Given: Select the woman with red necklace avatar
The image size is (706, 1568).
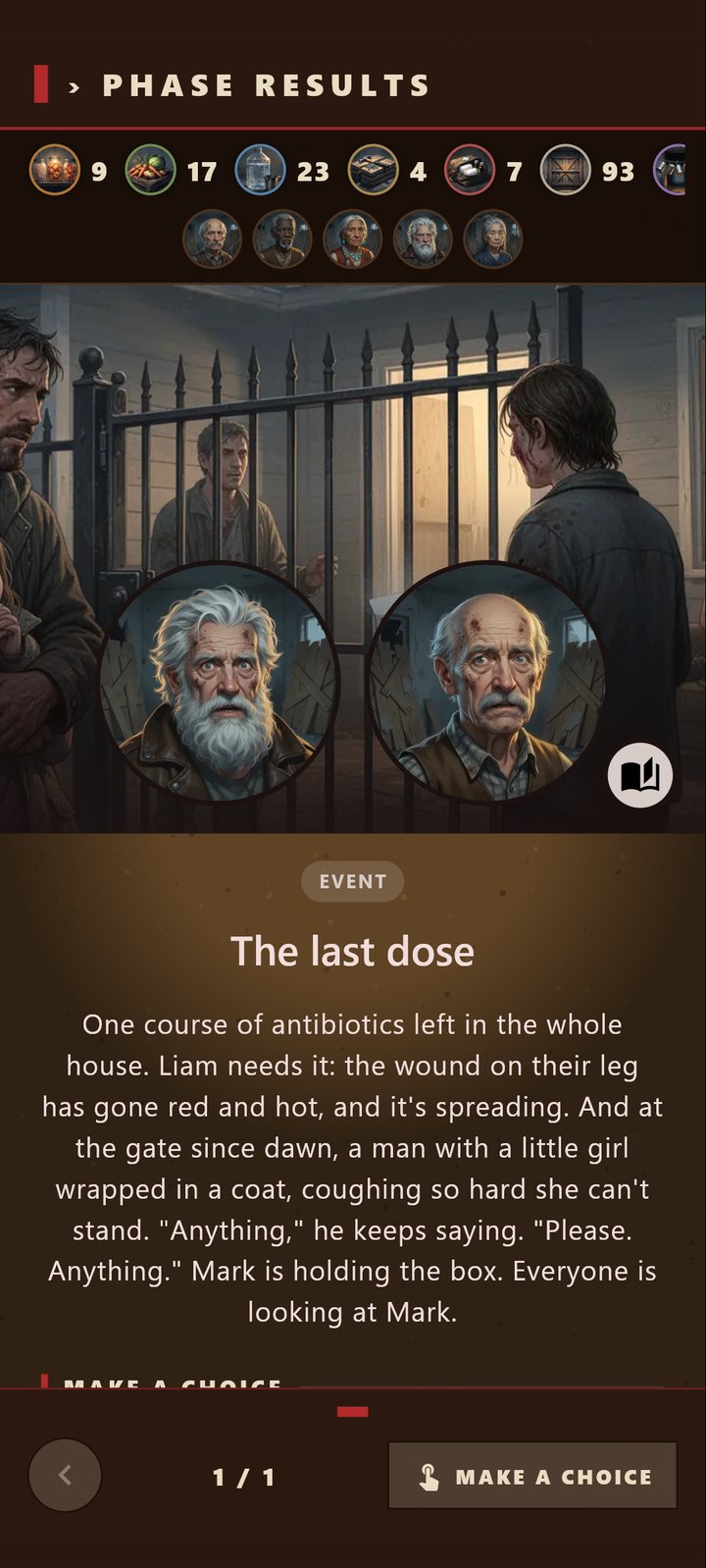Looking at the screenshot, I should coord(353,238).
